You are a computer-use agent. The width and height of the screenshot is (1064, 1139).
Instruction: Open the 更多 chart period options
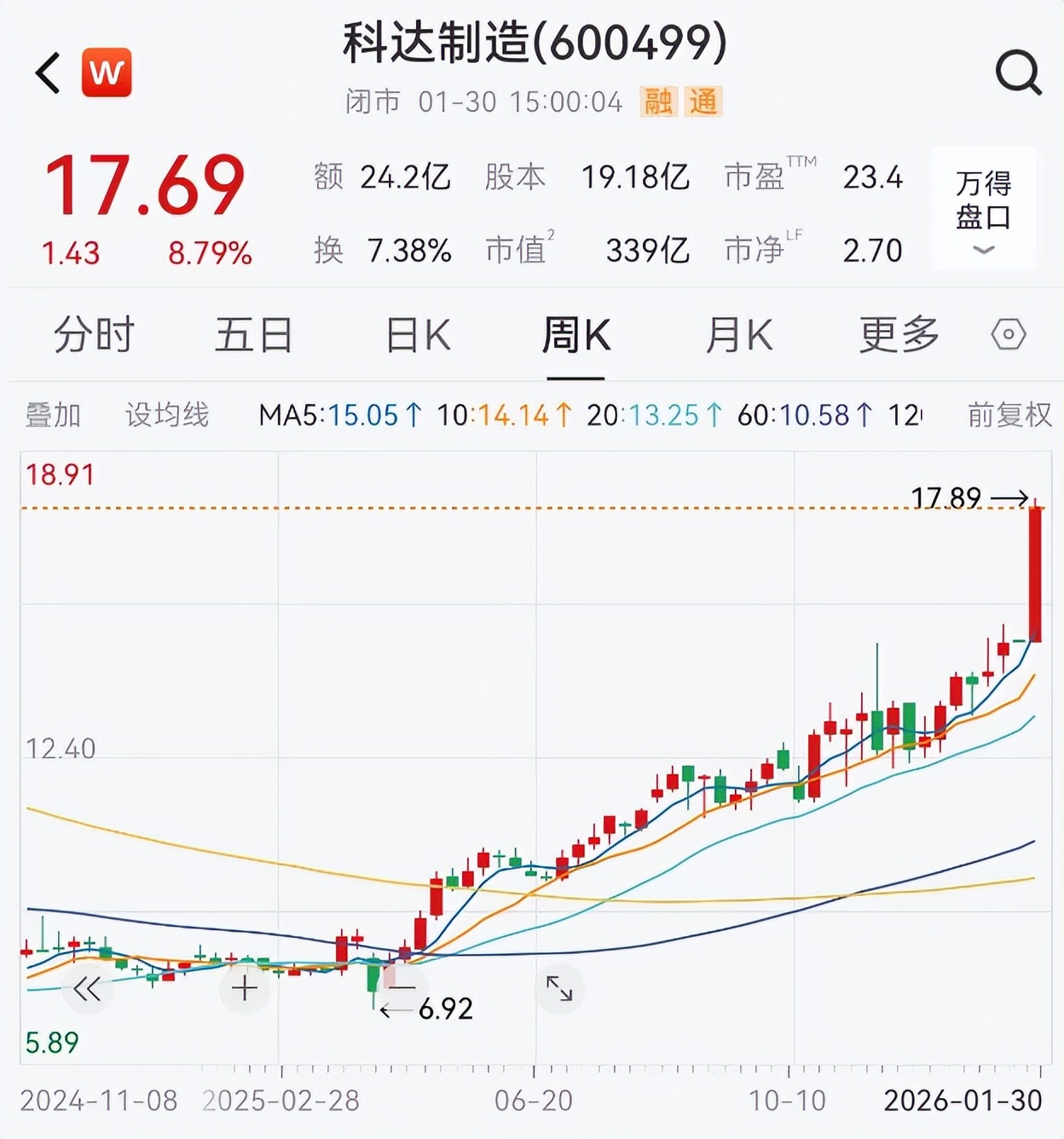899,334
